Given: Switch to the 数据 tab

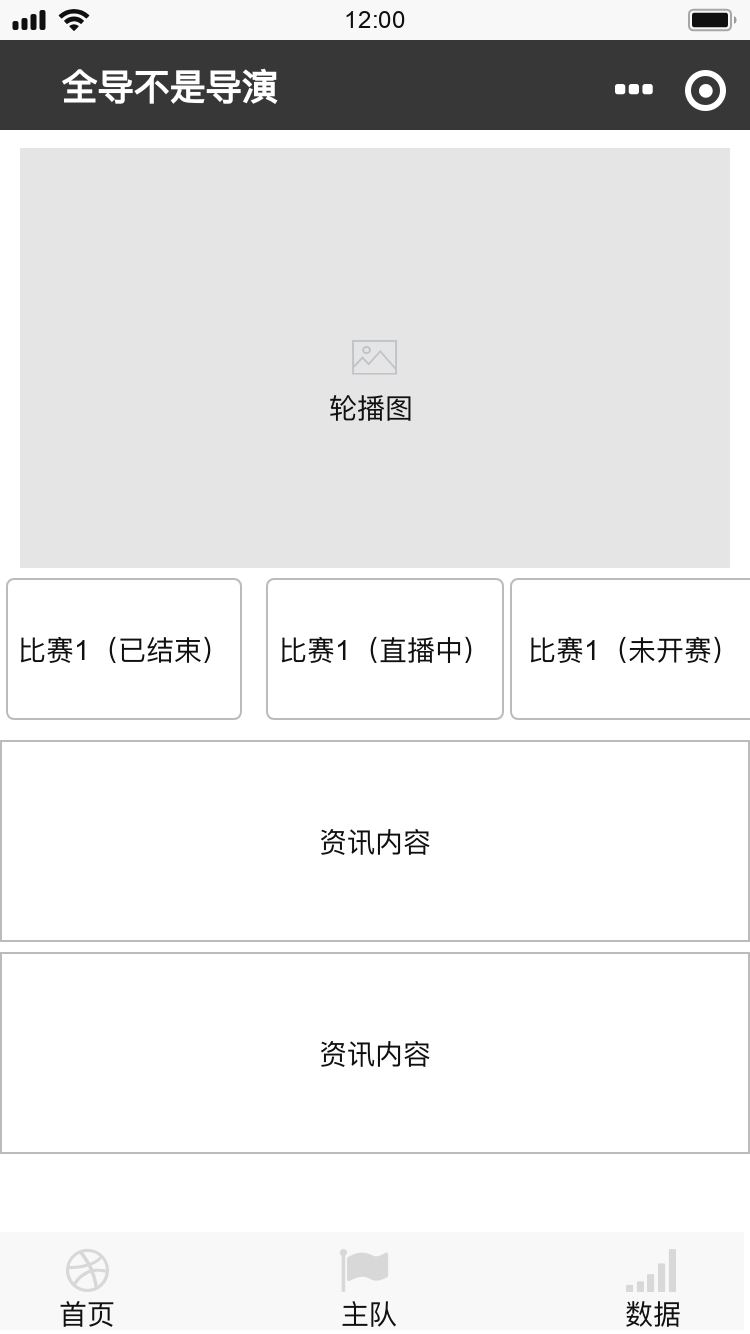Looking at the screenshot, I should (x=653, y=1289).
